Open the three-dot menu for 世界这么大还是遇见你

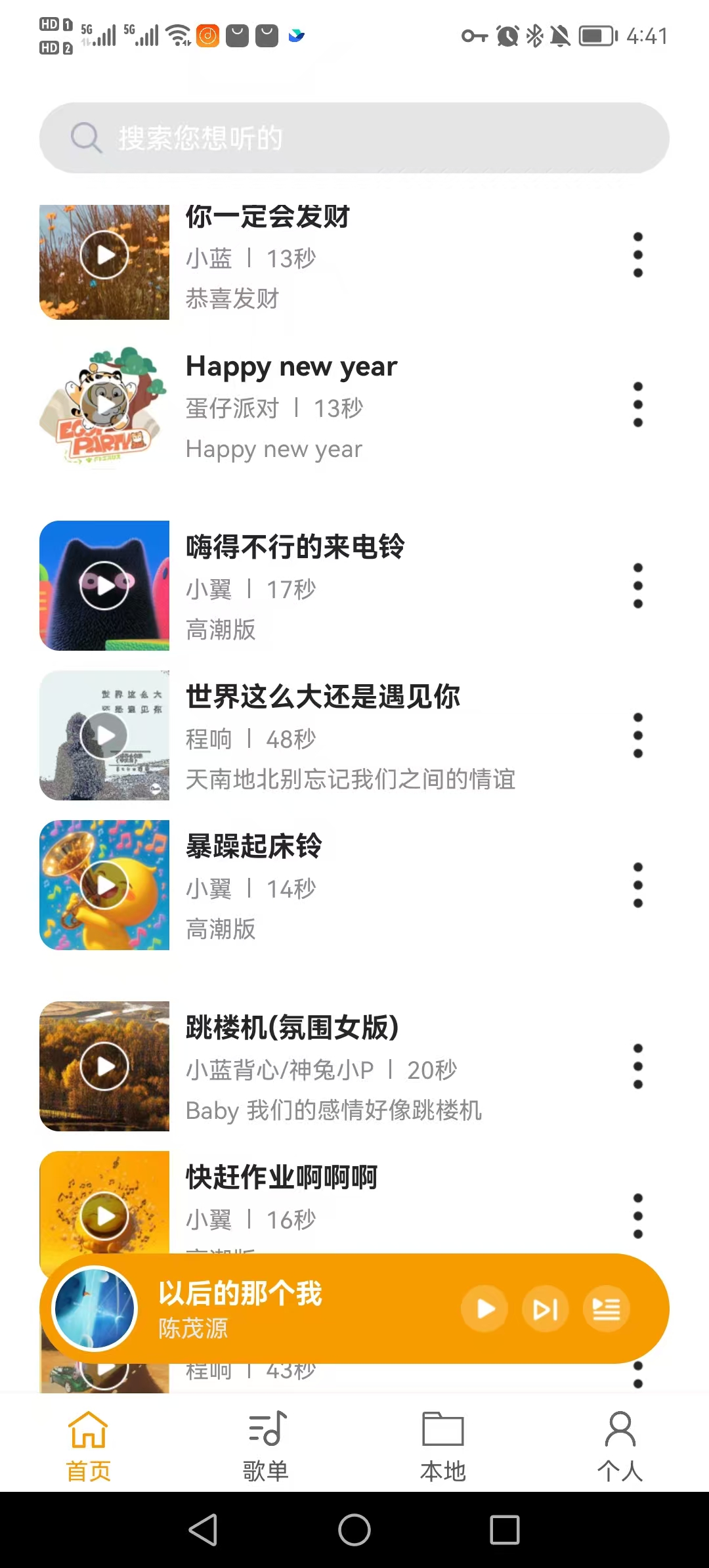point(637,735)
